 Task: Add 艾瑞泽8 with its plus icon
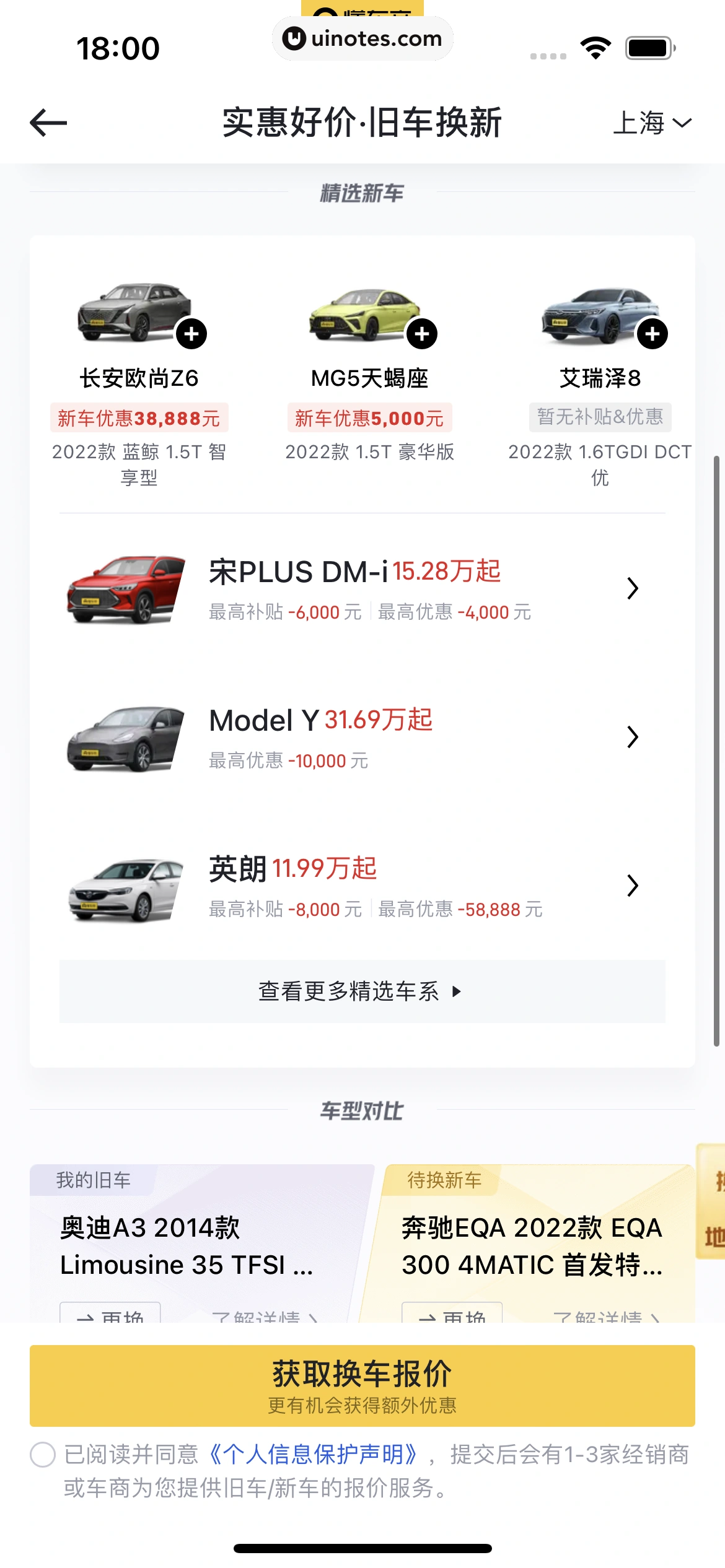pyautogui.click(x=652, y=334)
